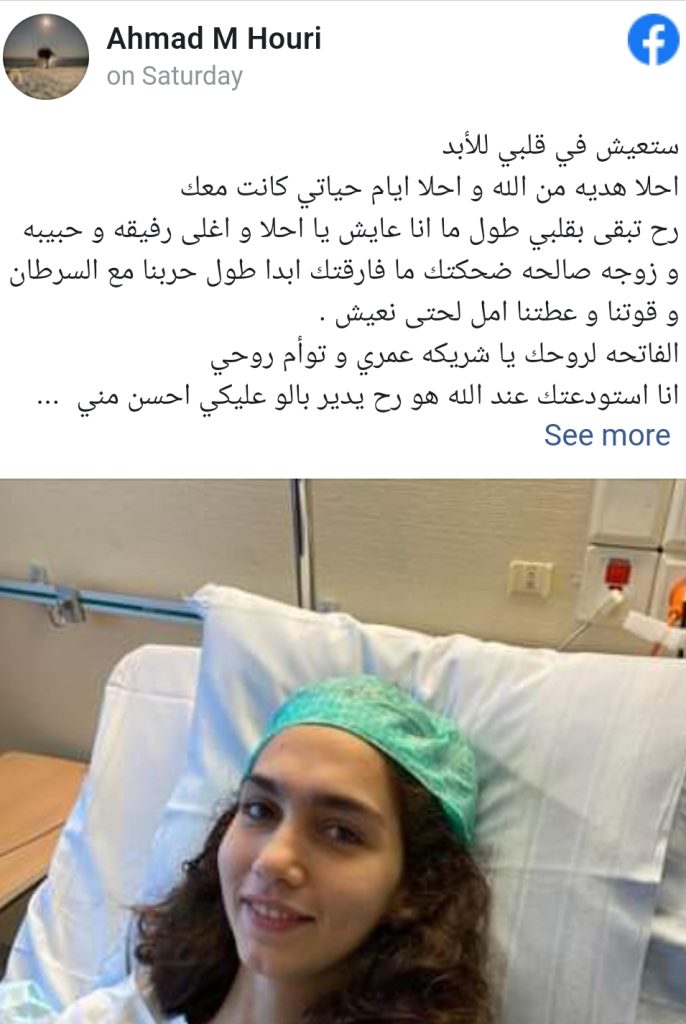Tap the Facebook logo icon
686x1024 pixels.
653,41
